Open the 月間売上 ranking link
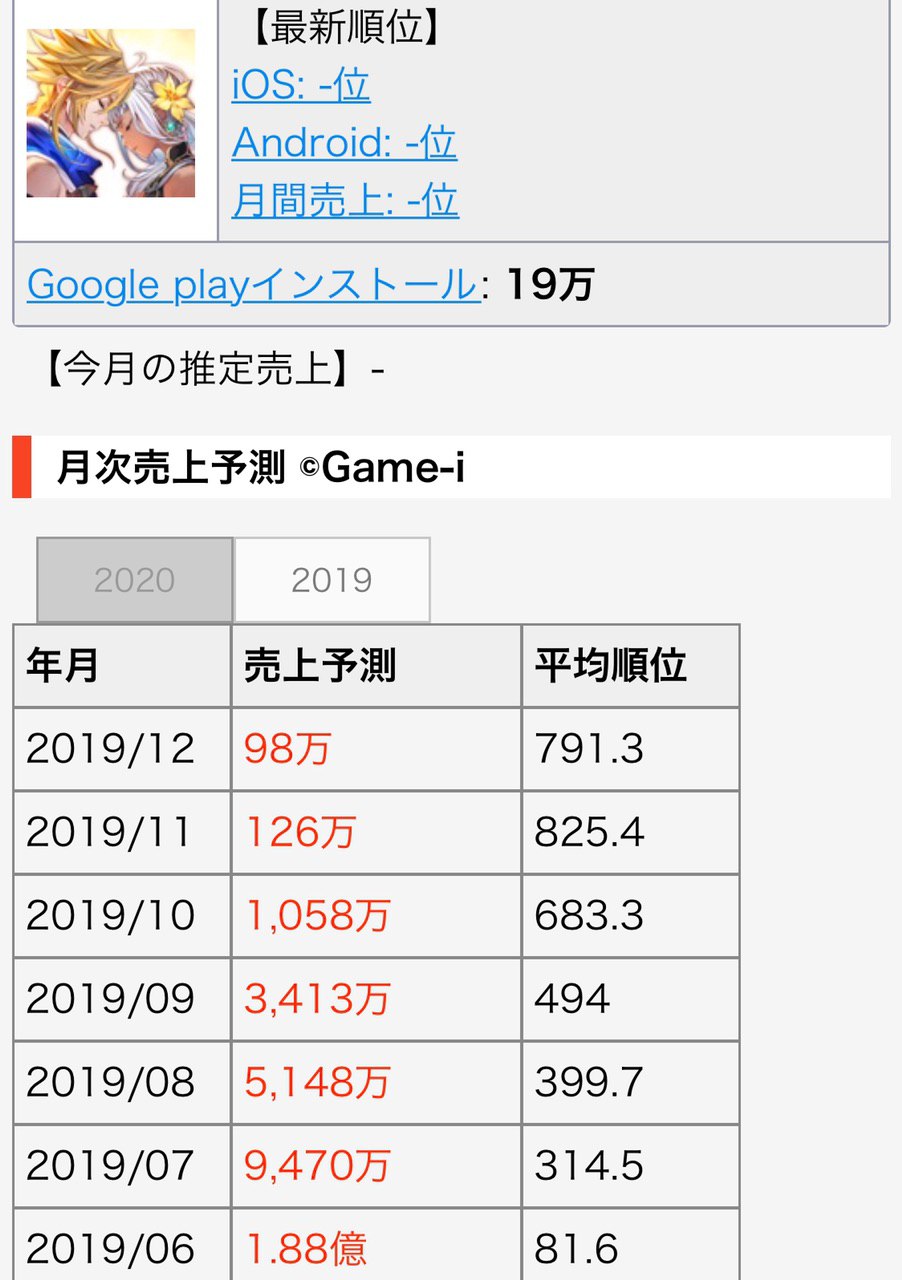This screenshot has width=902, height=1280. (x=345, y=201)
